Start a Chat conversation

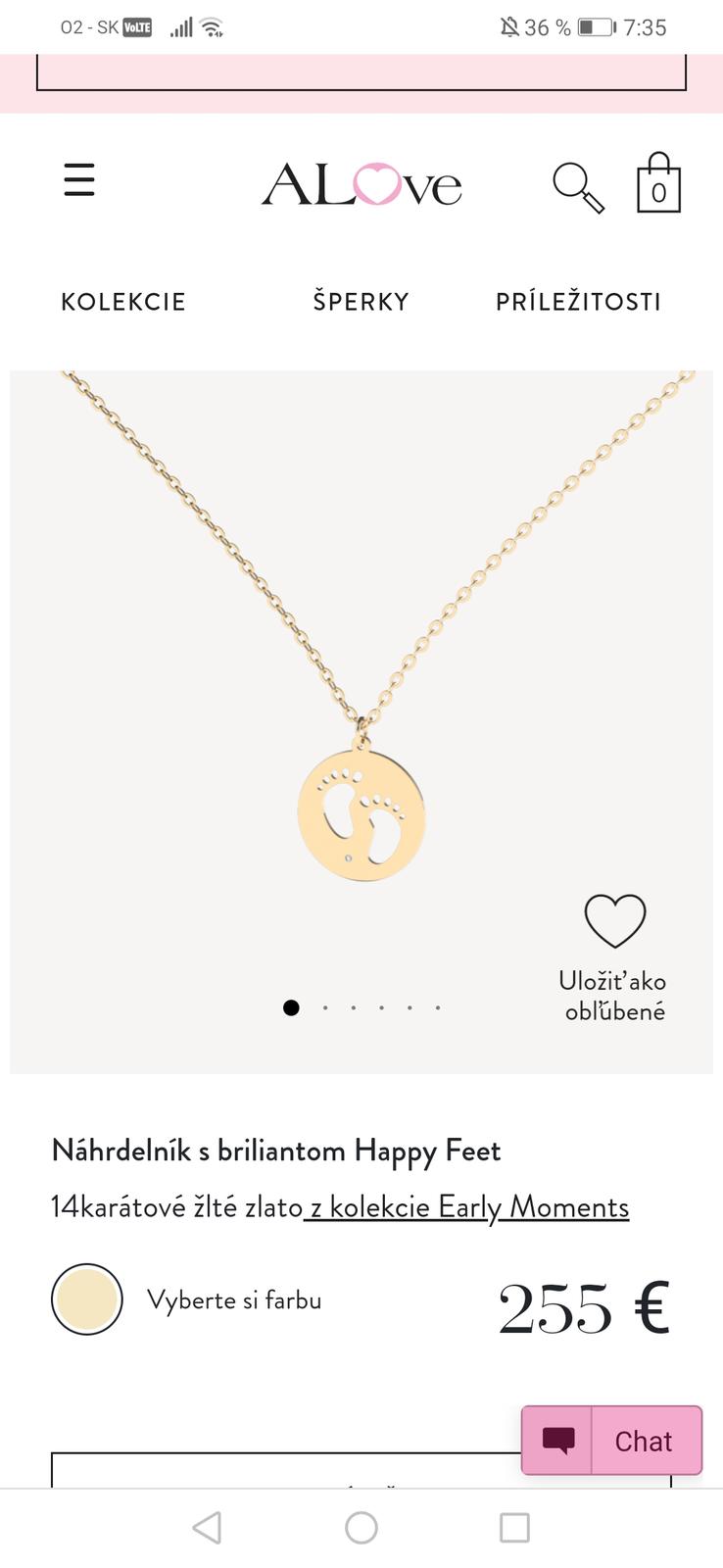[x=612, y=1440]
